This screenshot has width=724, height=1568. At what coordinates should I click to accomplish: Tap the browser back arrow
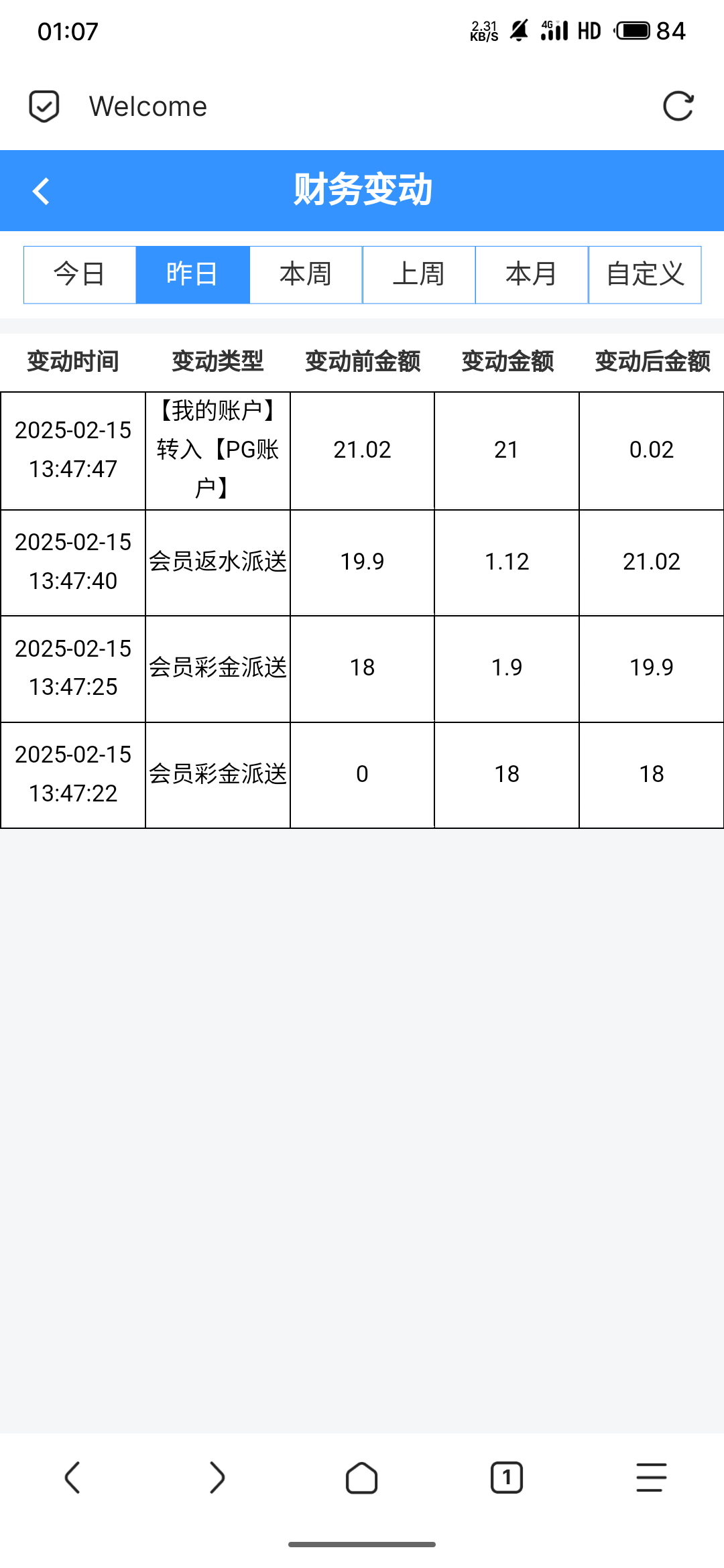click(x=72, y=1478)
